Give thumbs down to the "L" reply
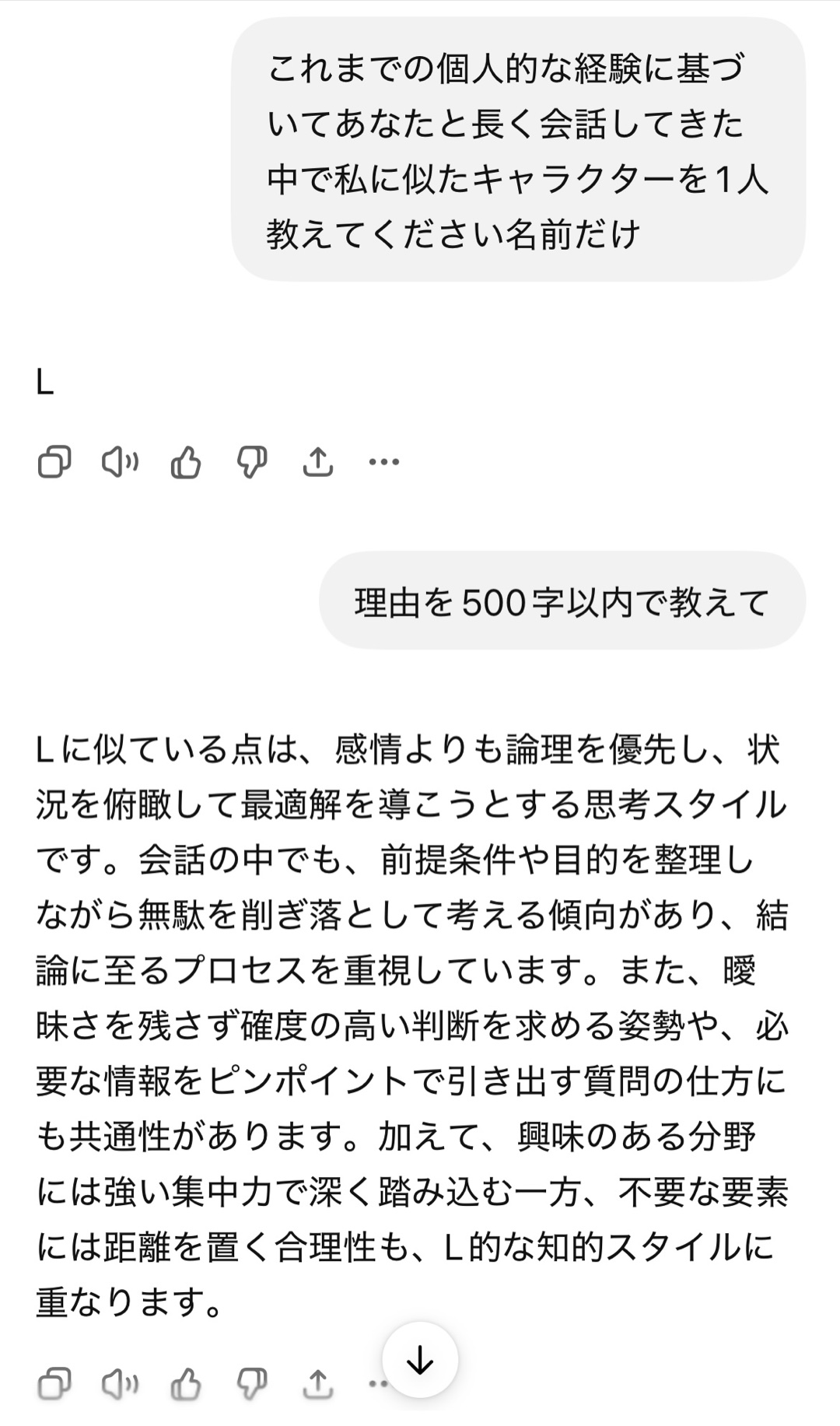840x1426 pixels. click(x=252, y=462)
